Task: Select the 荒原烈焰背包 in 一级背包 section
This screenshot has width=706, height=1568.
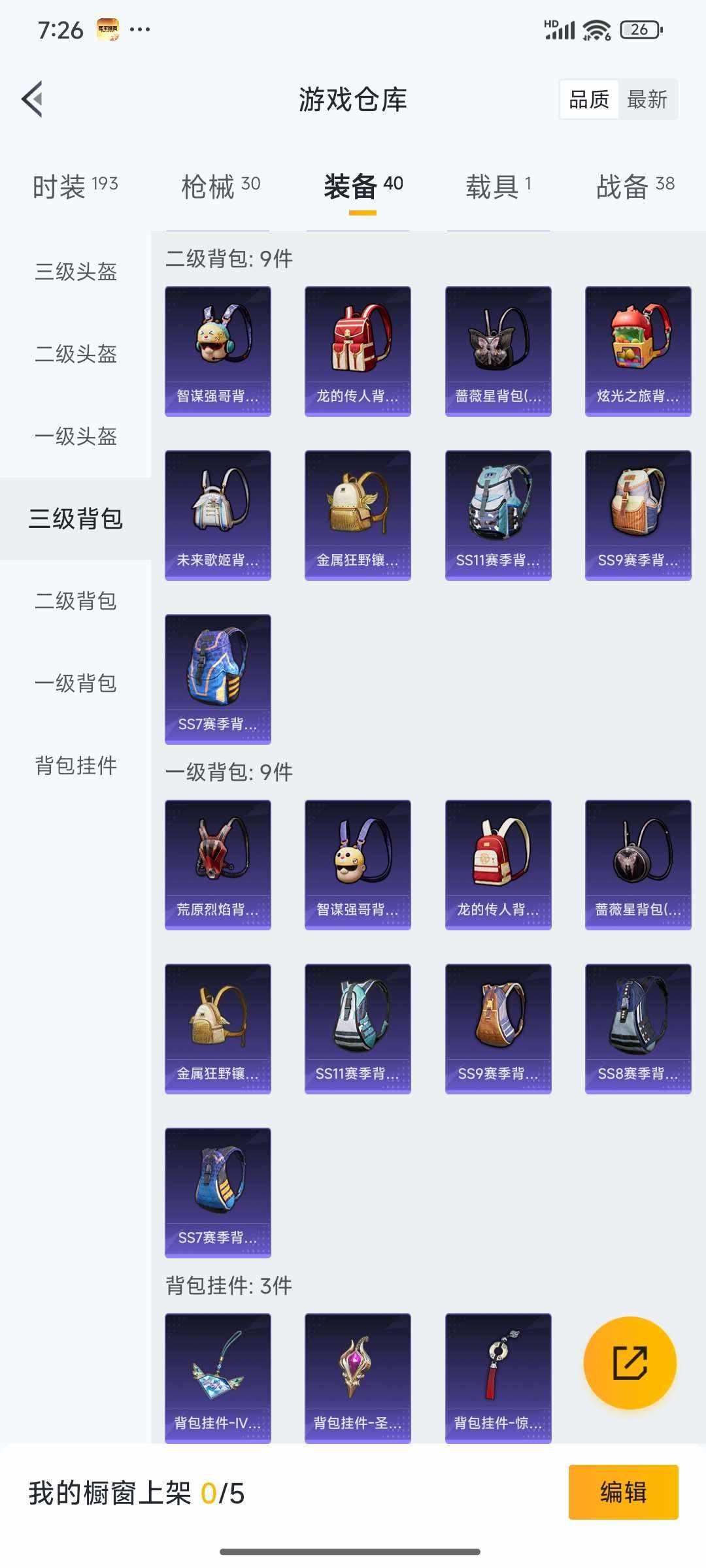Action: point(218,862)
